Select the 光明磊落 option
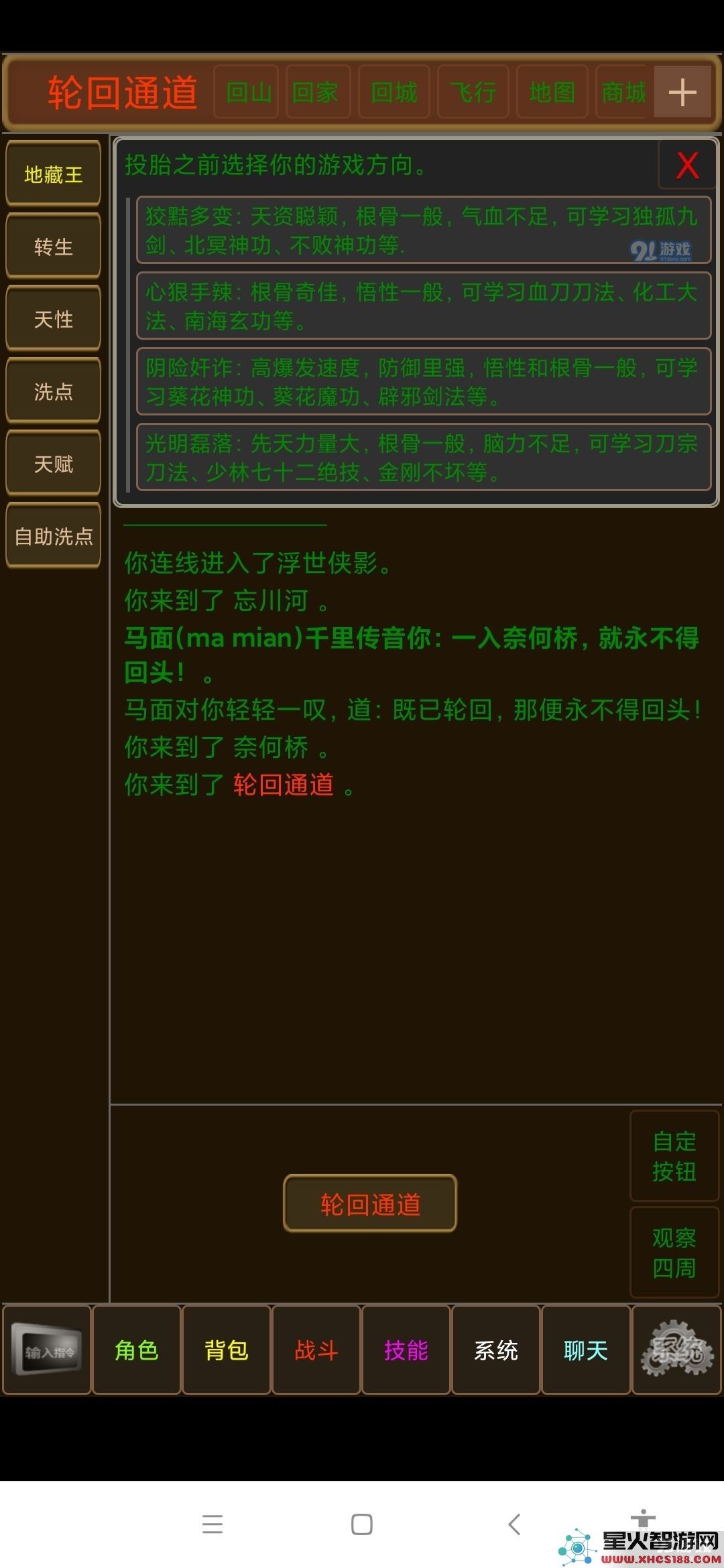The image size is (724, 1568). pos(423,457)
